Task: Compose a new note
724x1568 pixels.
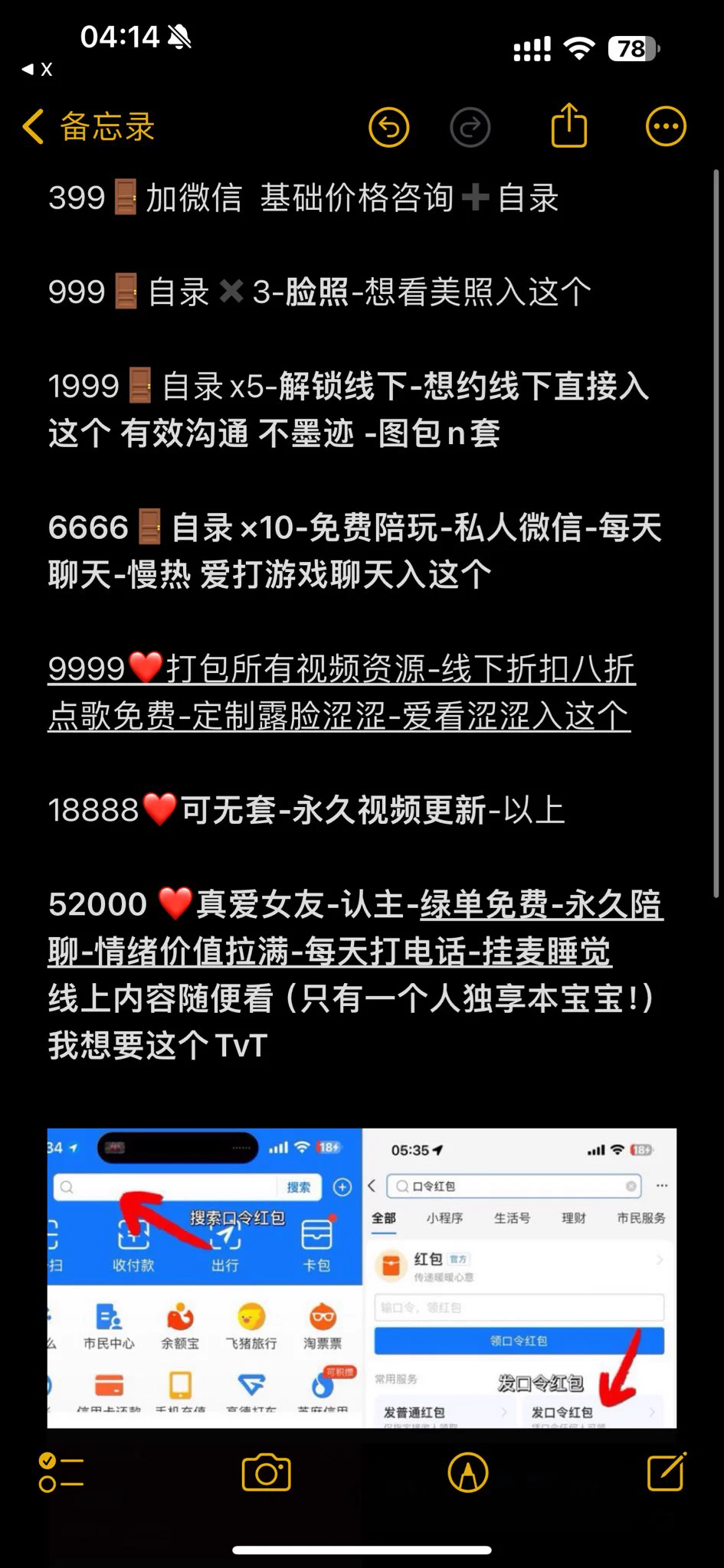Action: pyautogui.click(x=665, y=1472)
